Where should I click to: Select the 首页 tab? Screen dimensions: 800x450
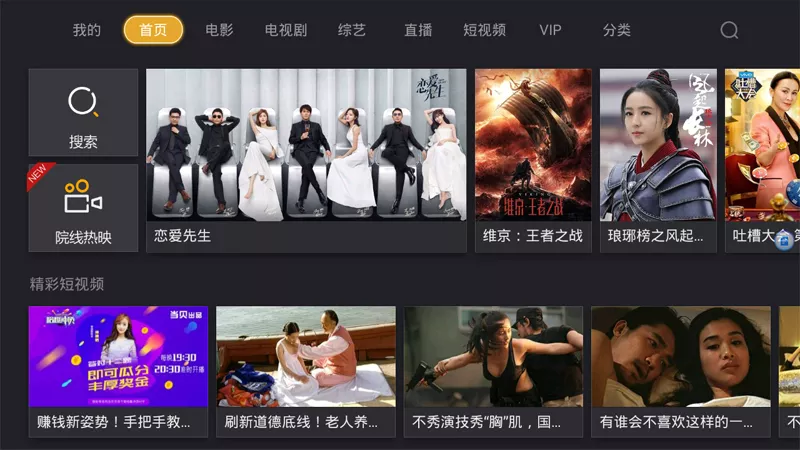pyautogui.click(x=153, y=30)
